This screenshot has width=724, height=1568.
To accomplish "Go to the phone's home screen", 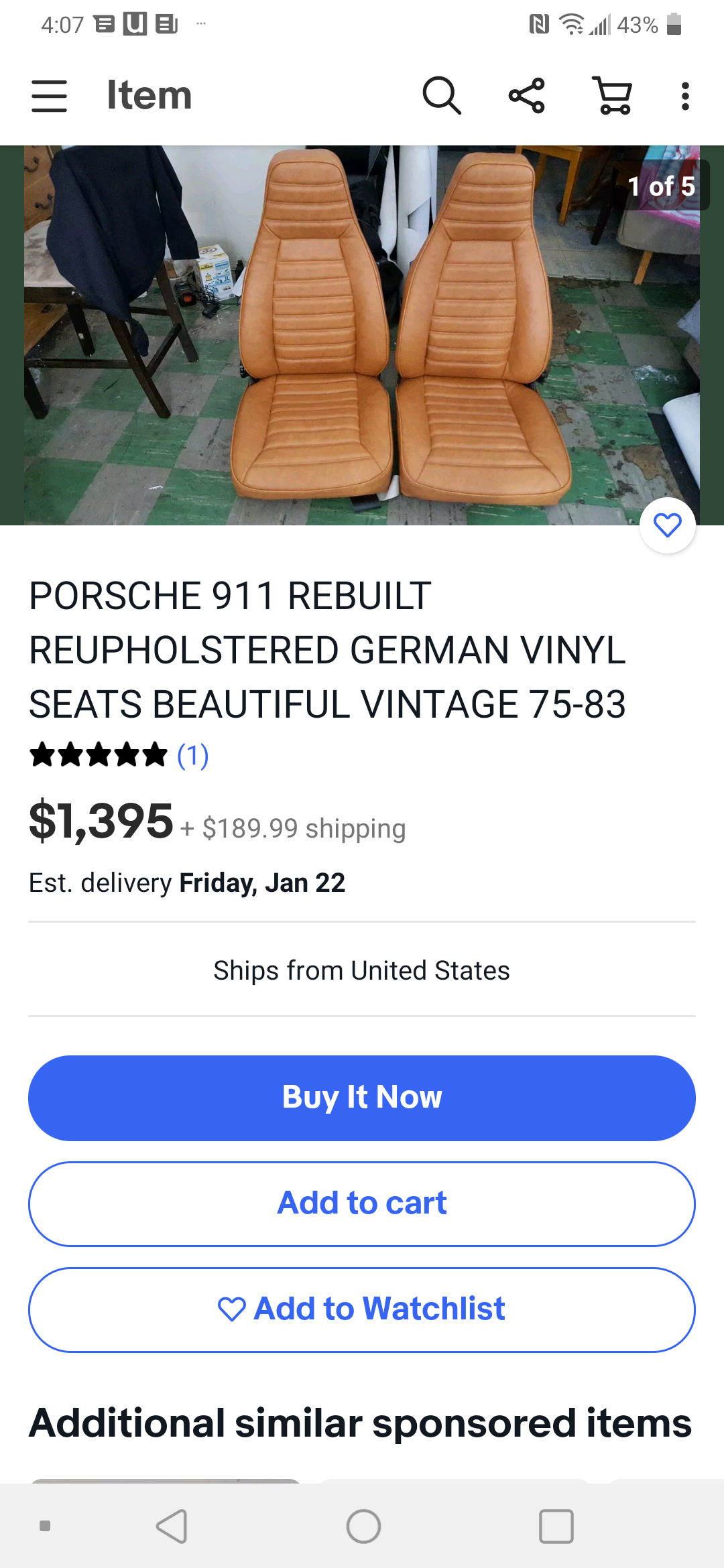I will 363,1526.
